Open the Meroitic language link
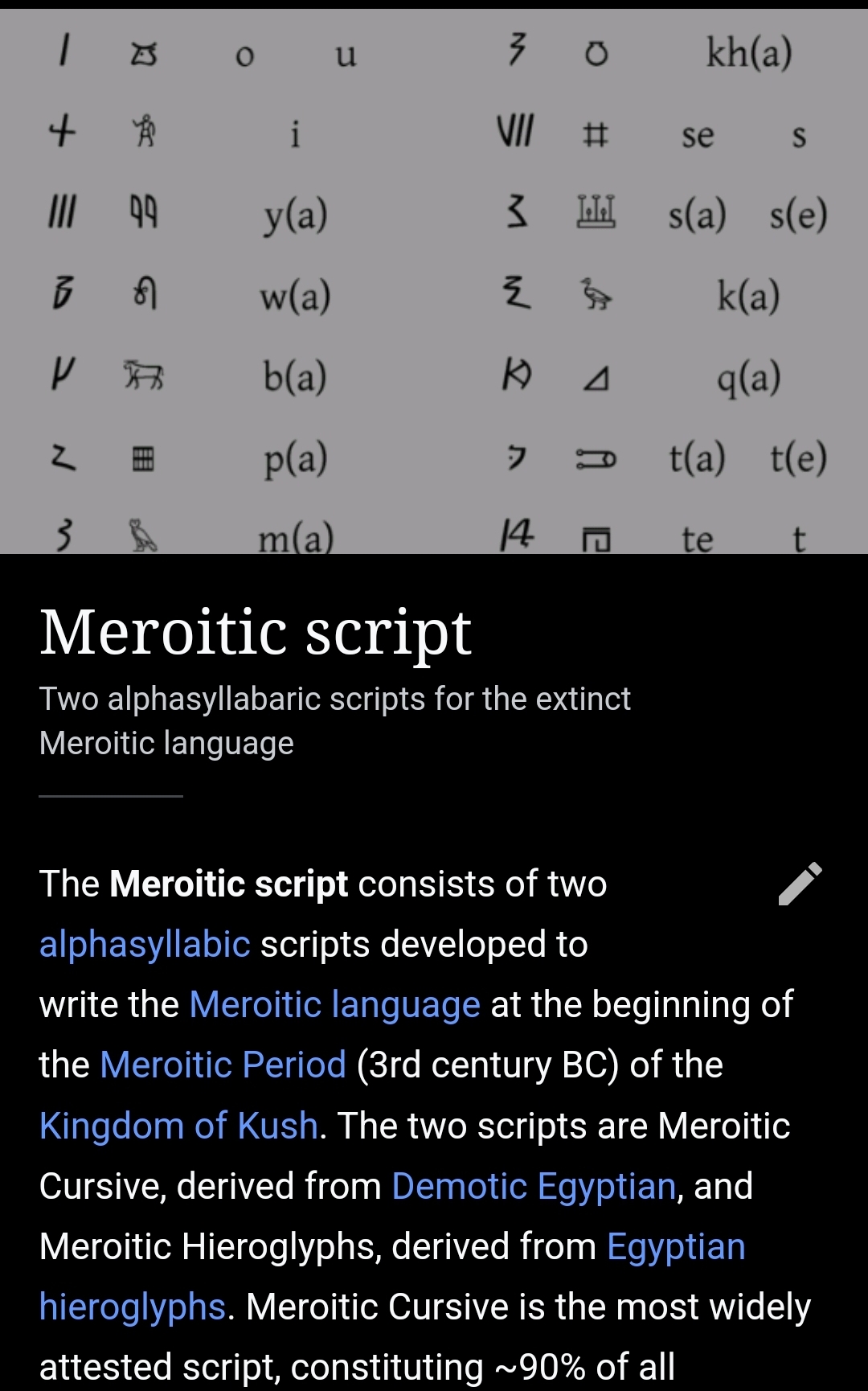This screenshot has width=868, height=1391. click(335, 1005)
